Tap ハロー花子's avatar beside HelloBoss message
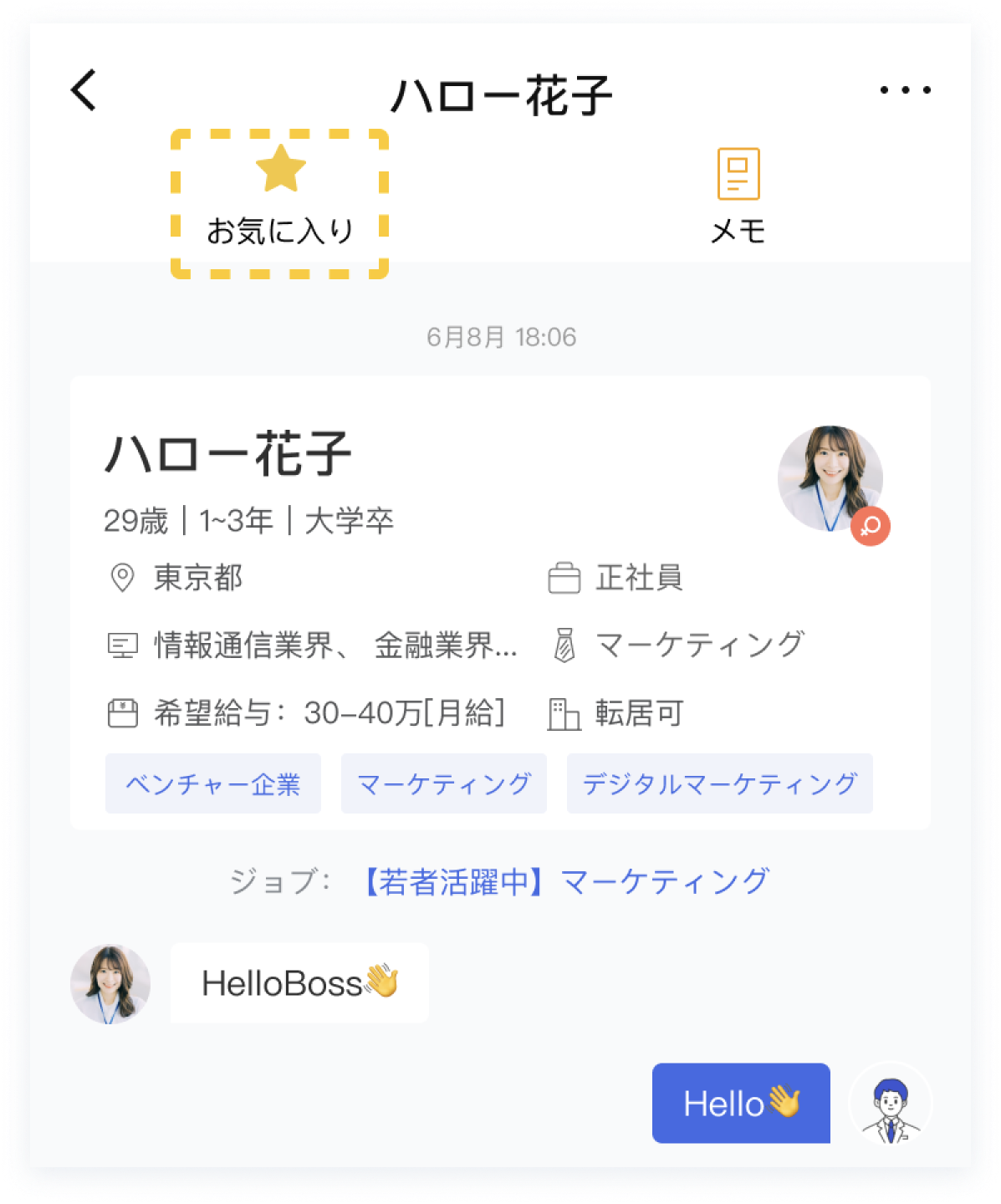This screenshot has height=1204, width=1001. pos(110,984)
